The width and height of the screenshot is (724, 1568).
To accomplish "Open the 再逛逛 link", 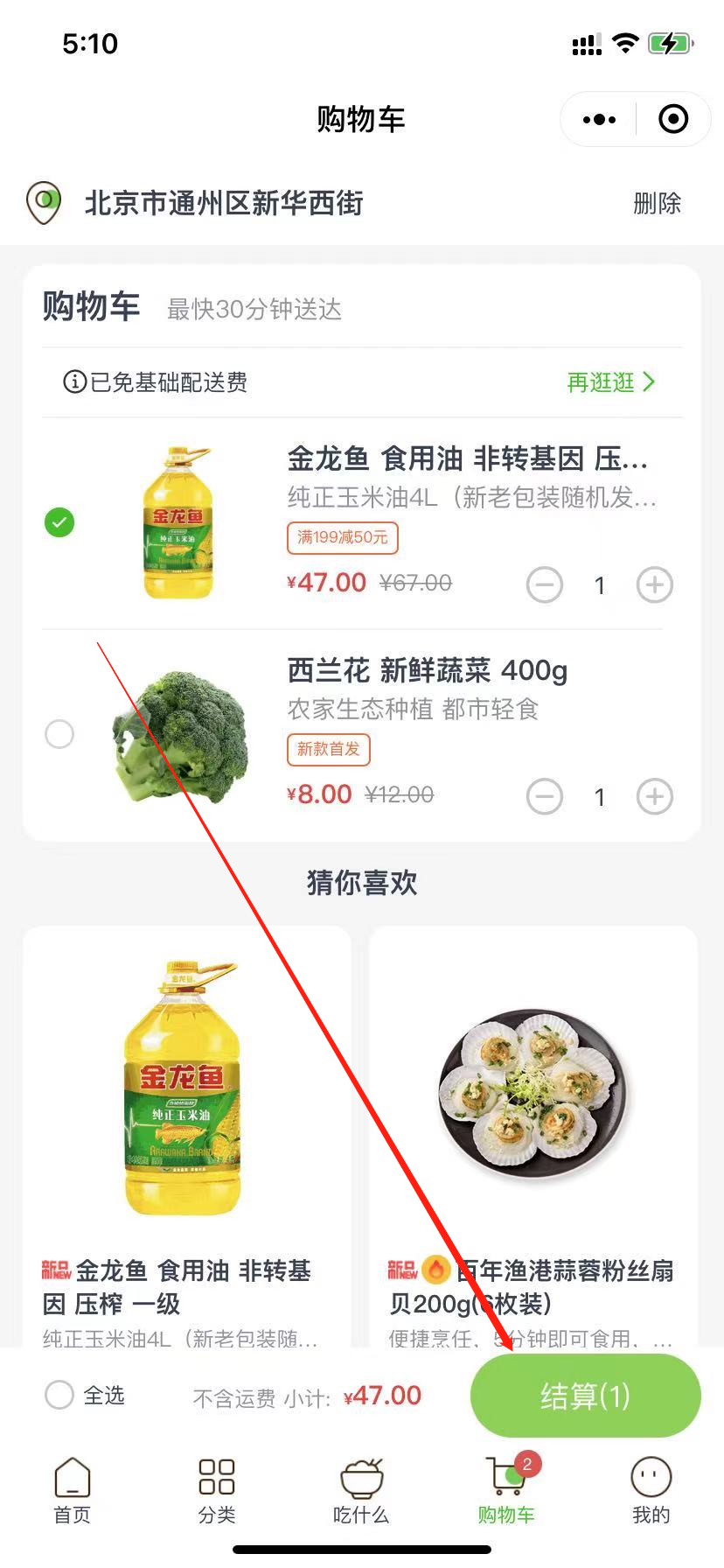I will pos(609,382).
